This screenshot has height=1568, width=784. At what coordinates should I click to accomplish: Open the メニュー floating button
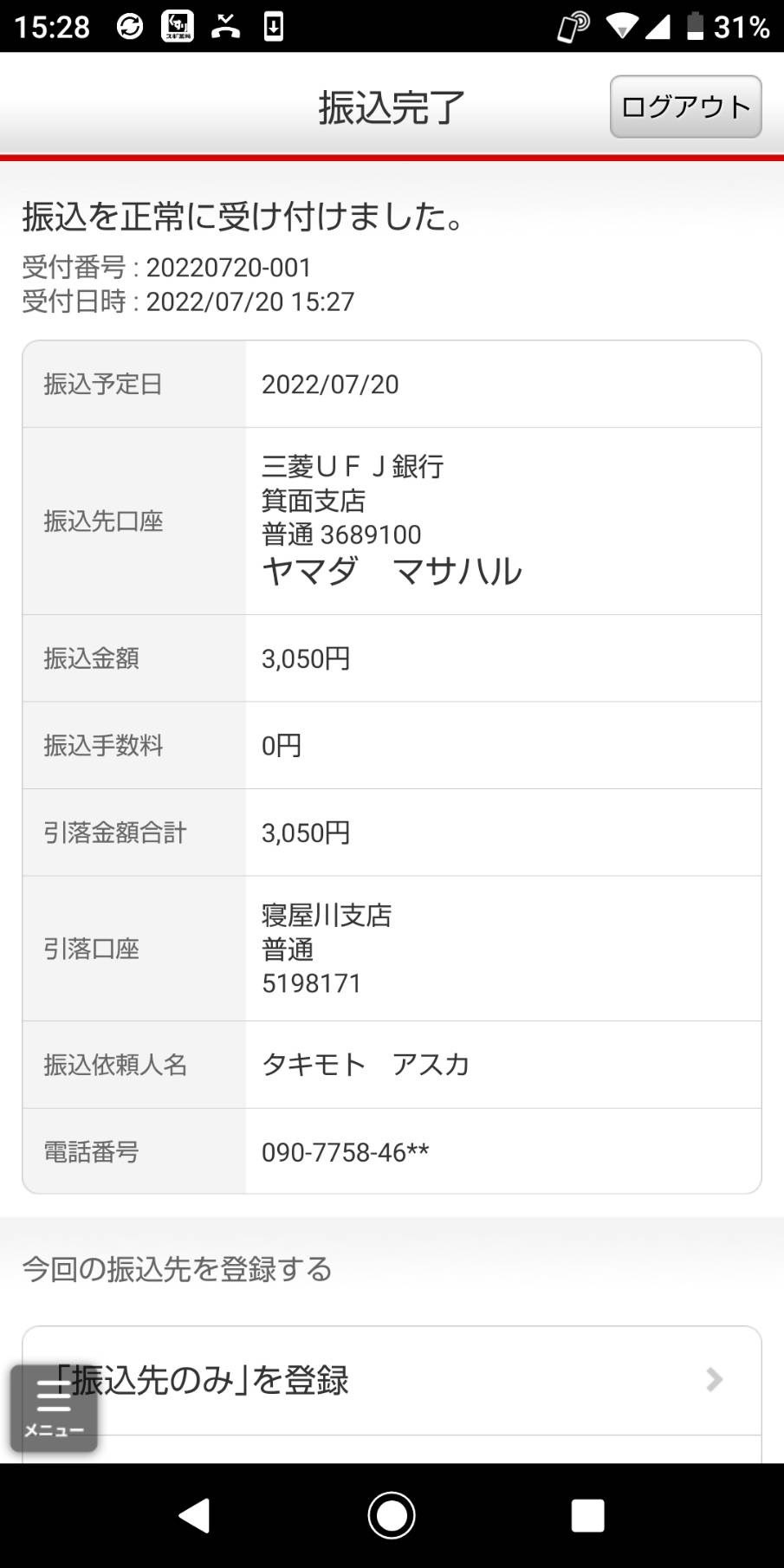54,1409
